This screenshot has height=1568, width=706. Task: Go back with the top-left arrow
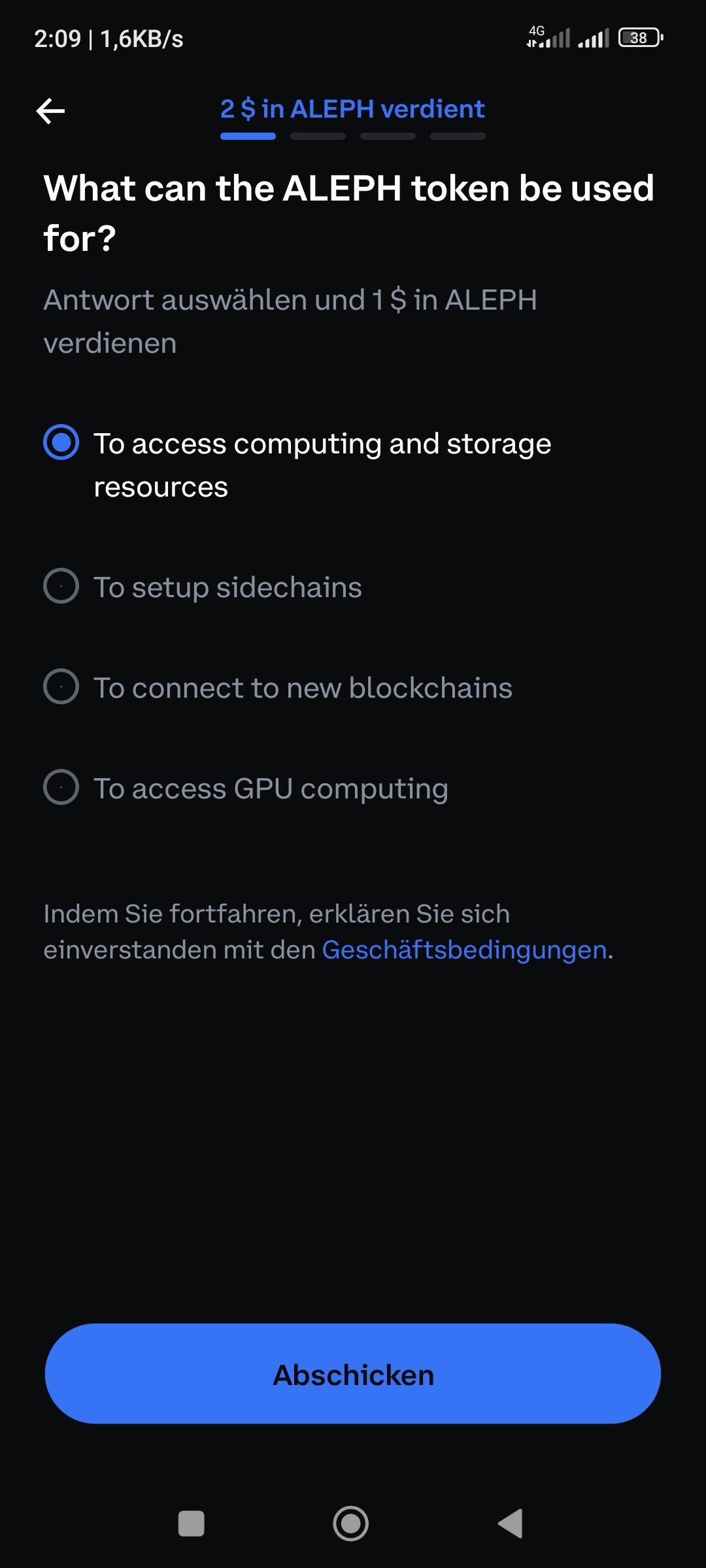pyautogui.click(x=50, y=111)
